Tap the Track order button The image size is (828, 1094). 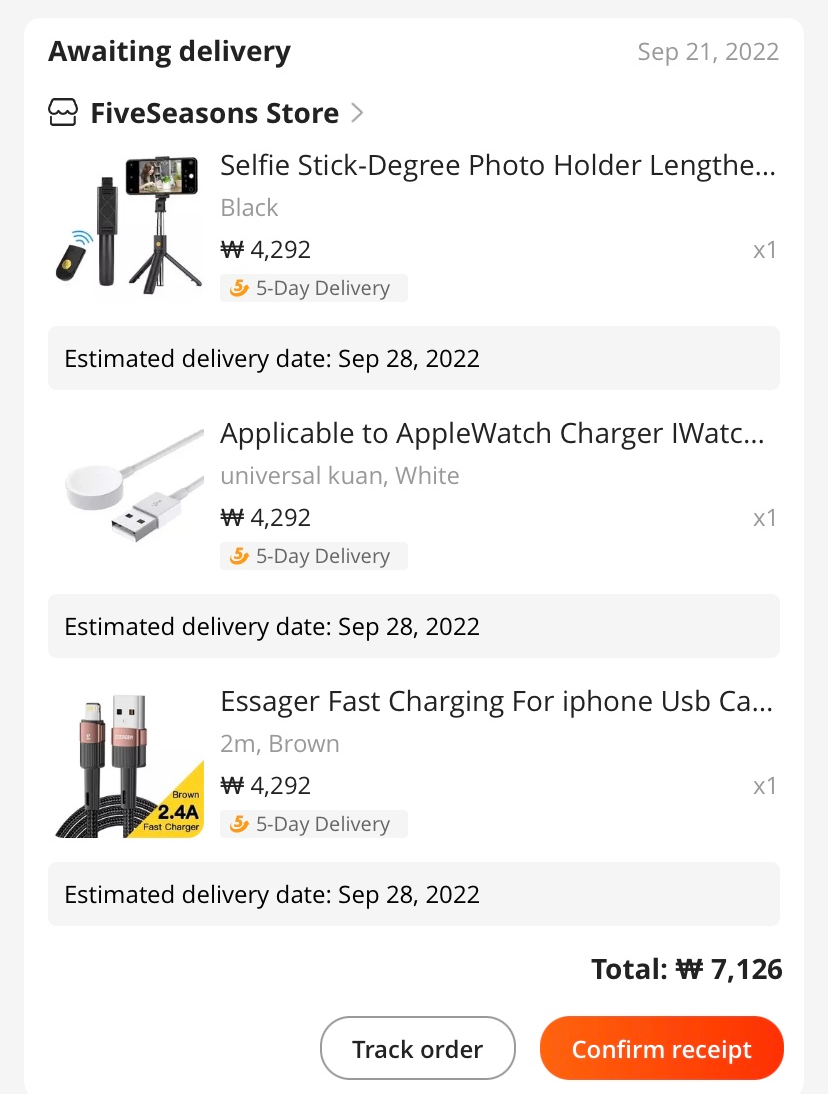(417, 1049)
